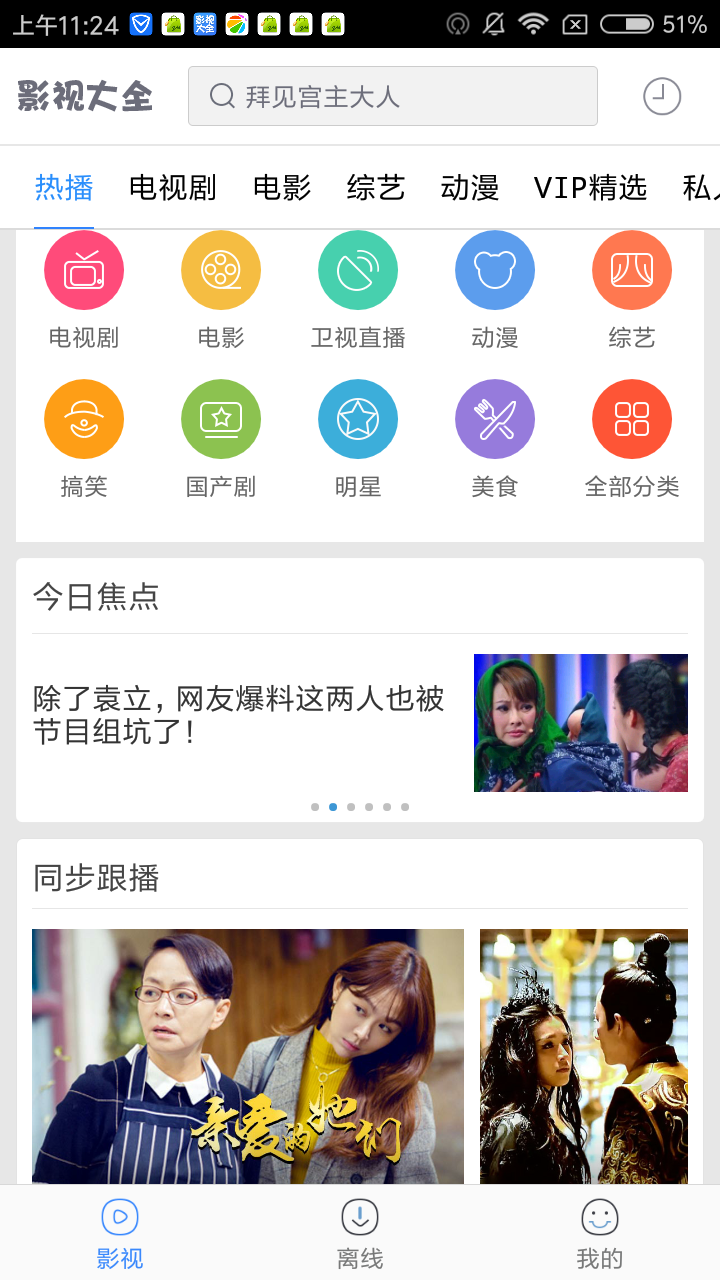Tap the 动漫 anime category icon
Viewport: 720px width, 1280px height.
pyautogui.click(x=495, y=269)
